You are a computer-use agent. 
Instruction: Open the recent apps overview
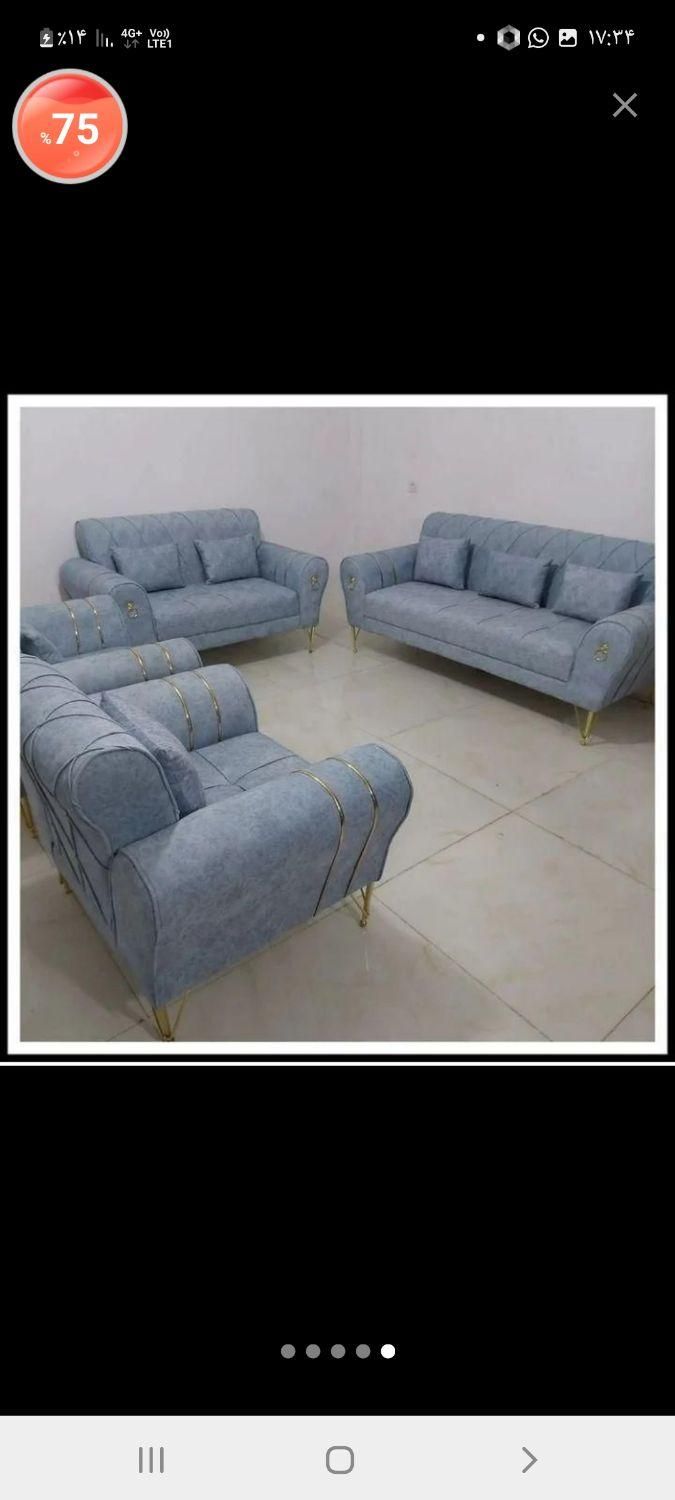[151, 1460]
